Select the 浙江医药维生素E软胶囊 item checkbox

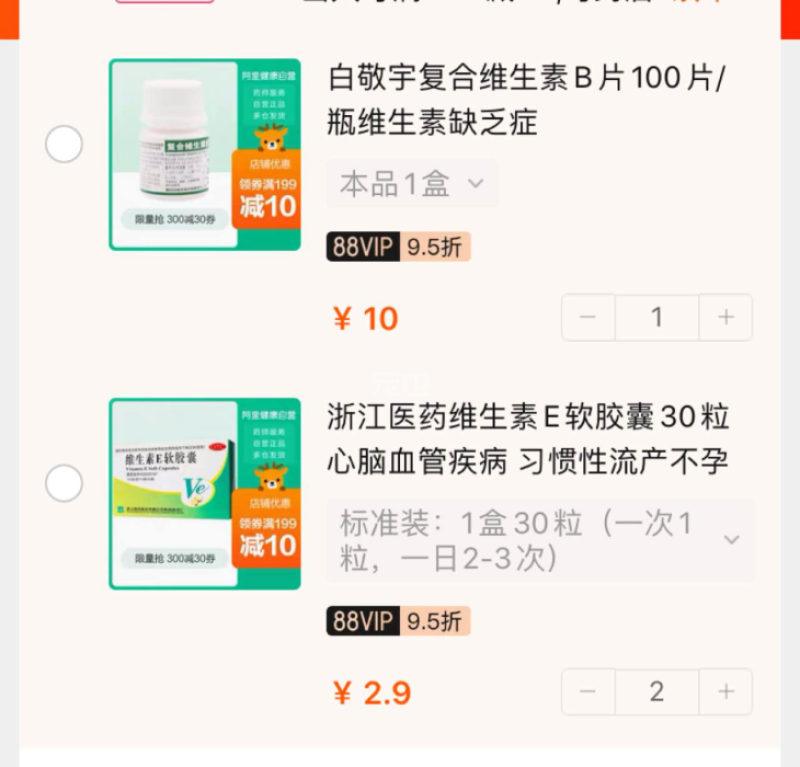pos(64,484)
